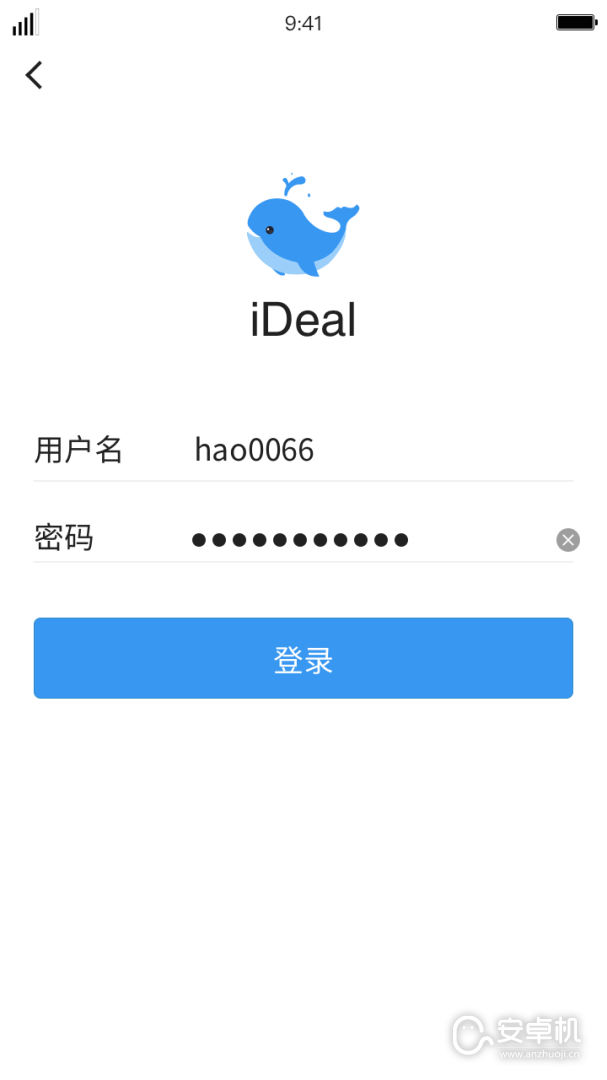Tap the blue 登录 login button
This screenshot has width=607, height=1080.
[x=303, y=658]
